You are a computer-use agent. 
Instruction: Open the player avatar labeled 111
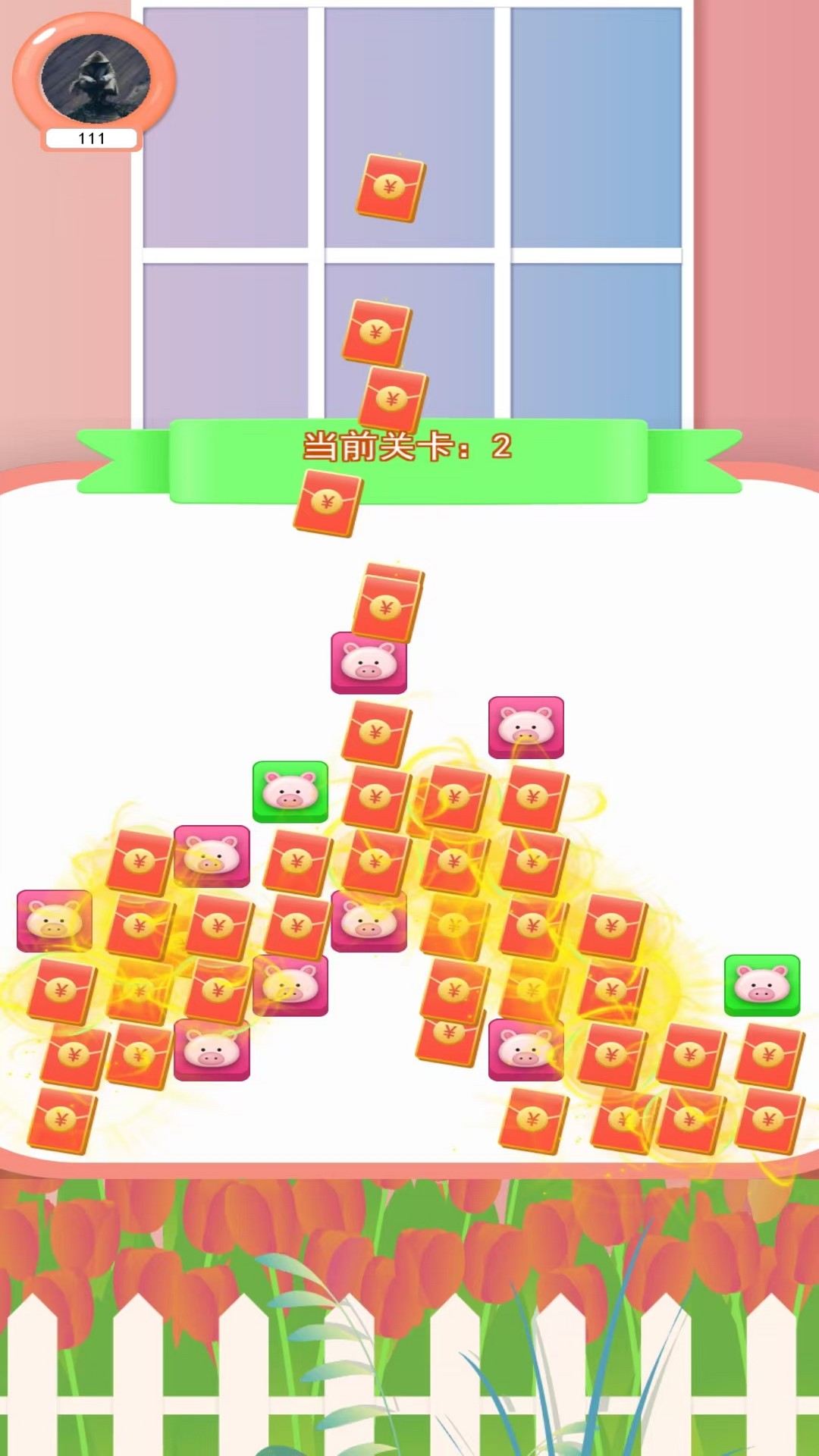pos(96,78)
